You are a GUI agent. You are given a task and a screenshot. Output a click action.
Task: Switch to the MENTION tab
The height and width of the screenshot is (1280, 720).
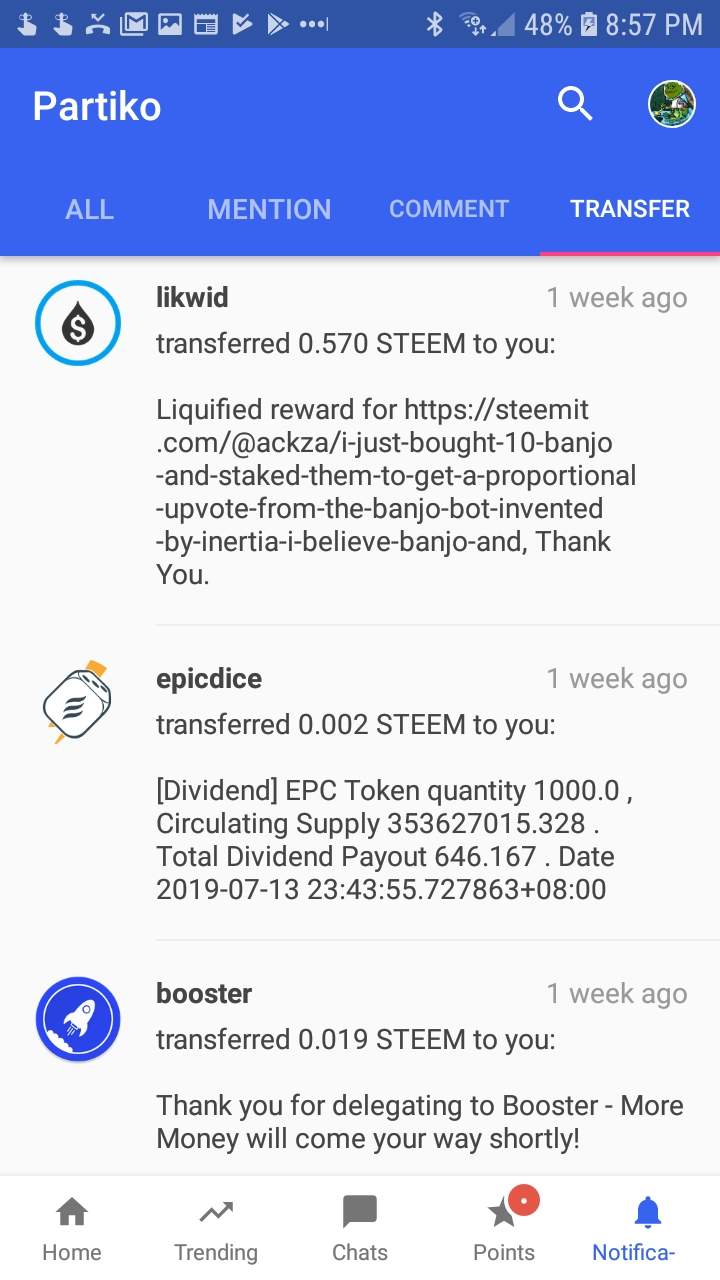pyautogui.click(x=269, y=209)
